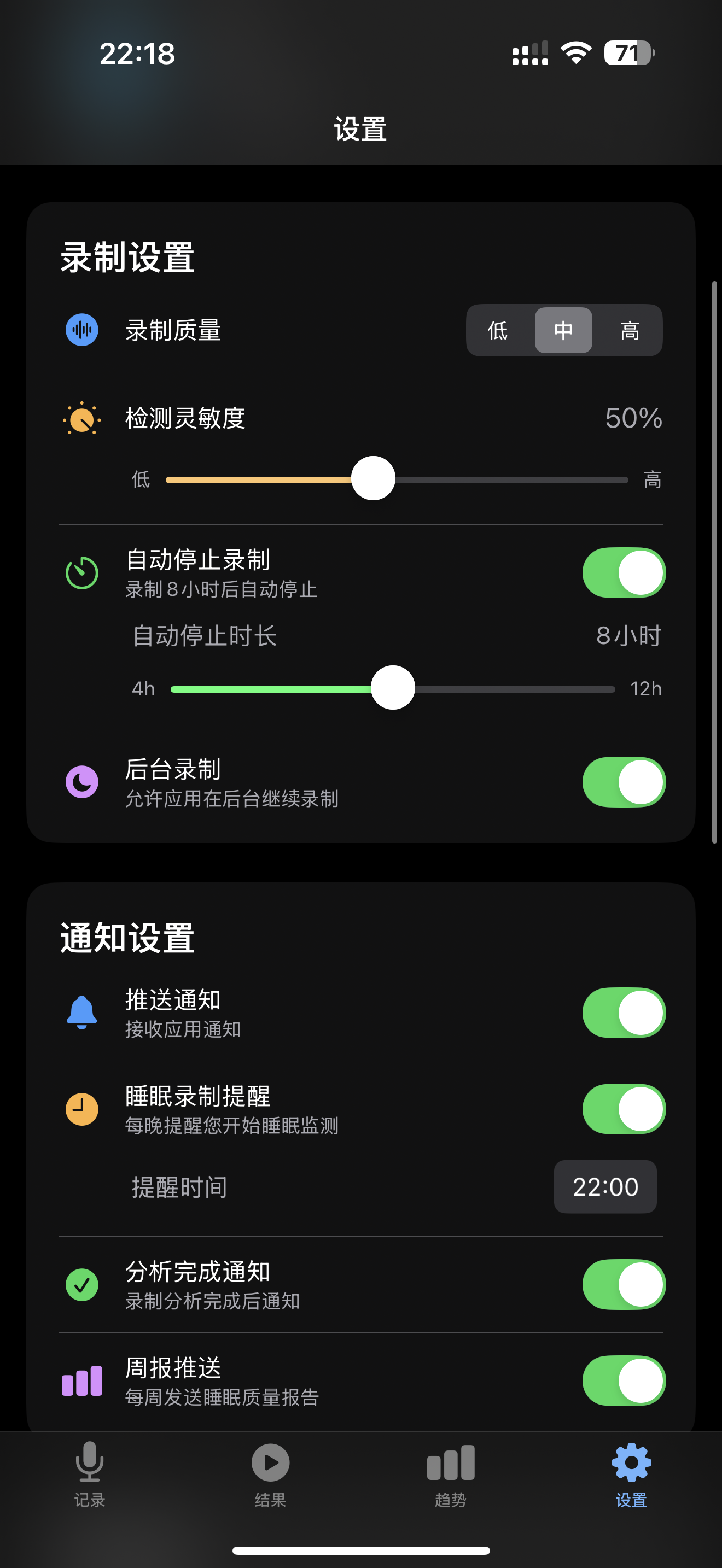Open the 趋势 tab
The width and height of the screenshot is (722, 1568).
[x=451, y=1473]
